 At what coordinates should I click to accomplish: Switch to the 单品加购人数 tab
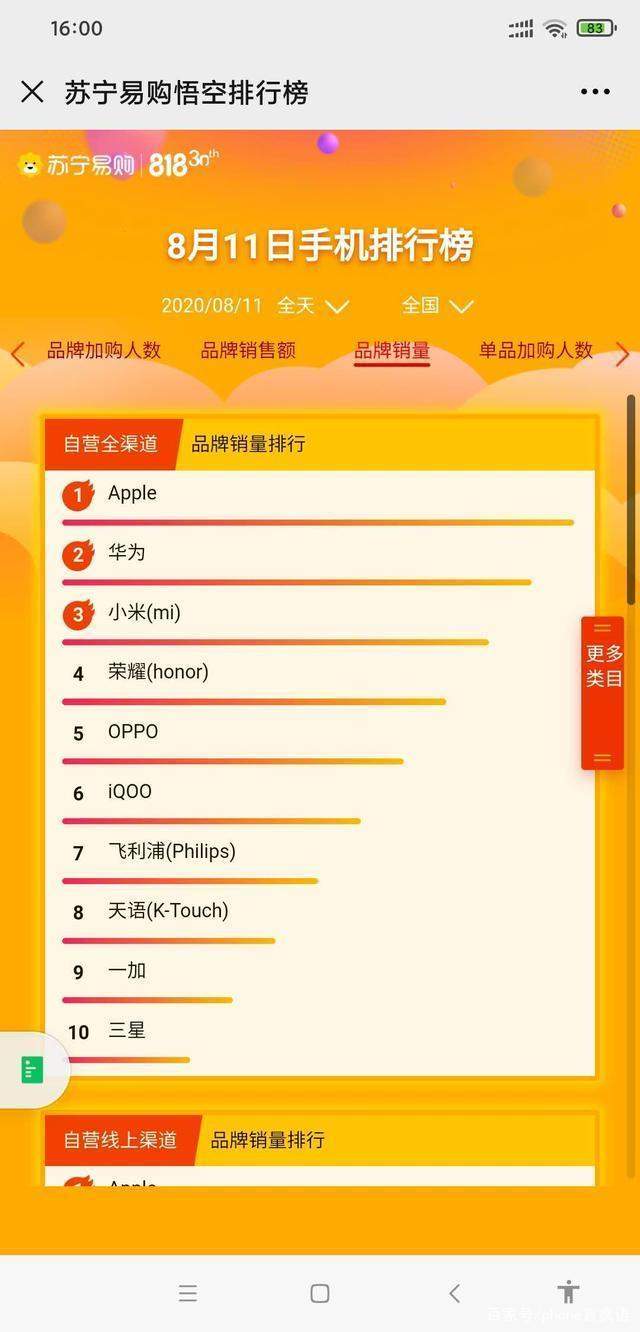pos(536,350)
